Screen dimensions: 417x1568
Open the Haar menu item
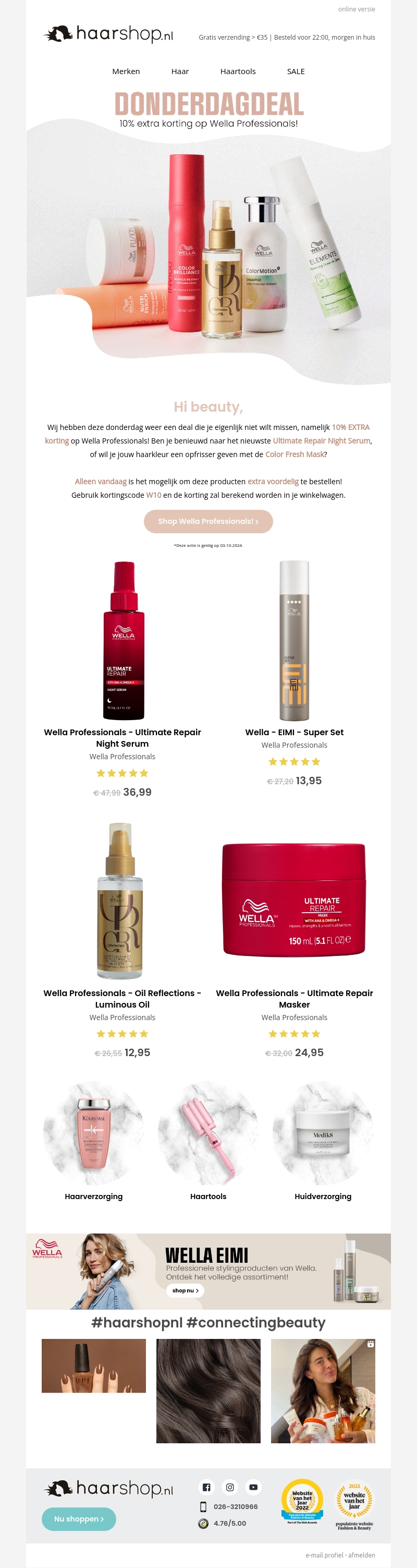click(x=180, y=71)
